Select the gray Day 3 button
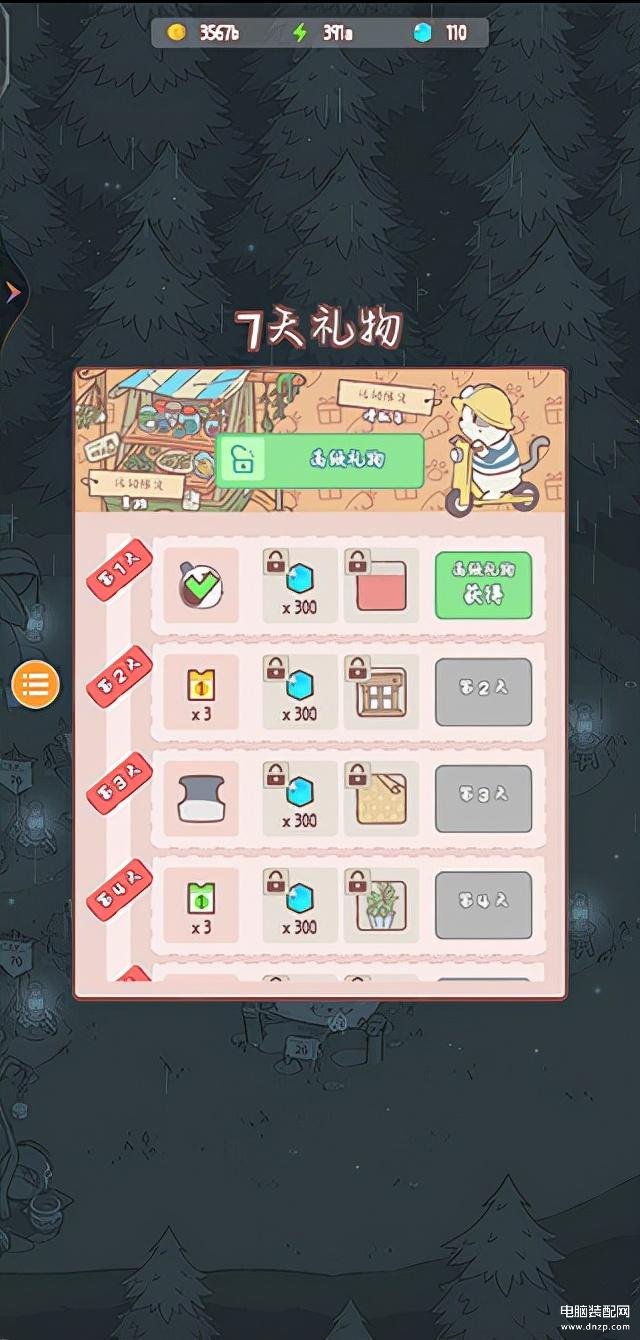640x1340 pixels. click(x=483, y=798)
